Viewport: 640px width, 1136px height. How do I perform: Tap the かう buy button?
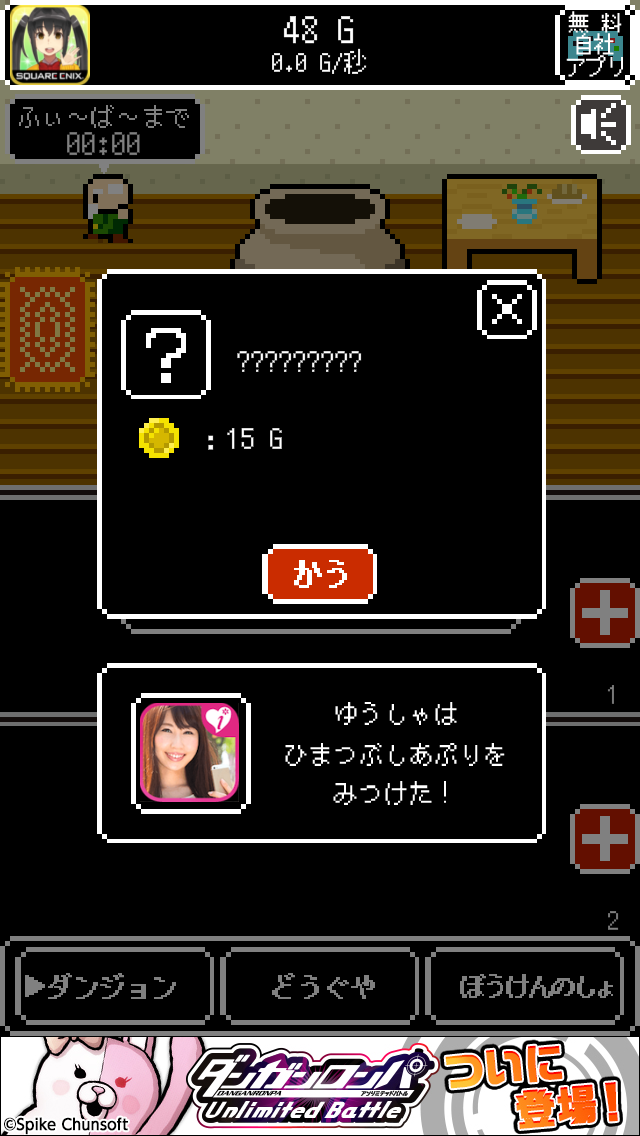[x=319, y=574]
